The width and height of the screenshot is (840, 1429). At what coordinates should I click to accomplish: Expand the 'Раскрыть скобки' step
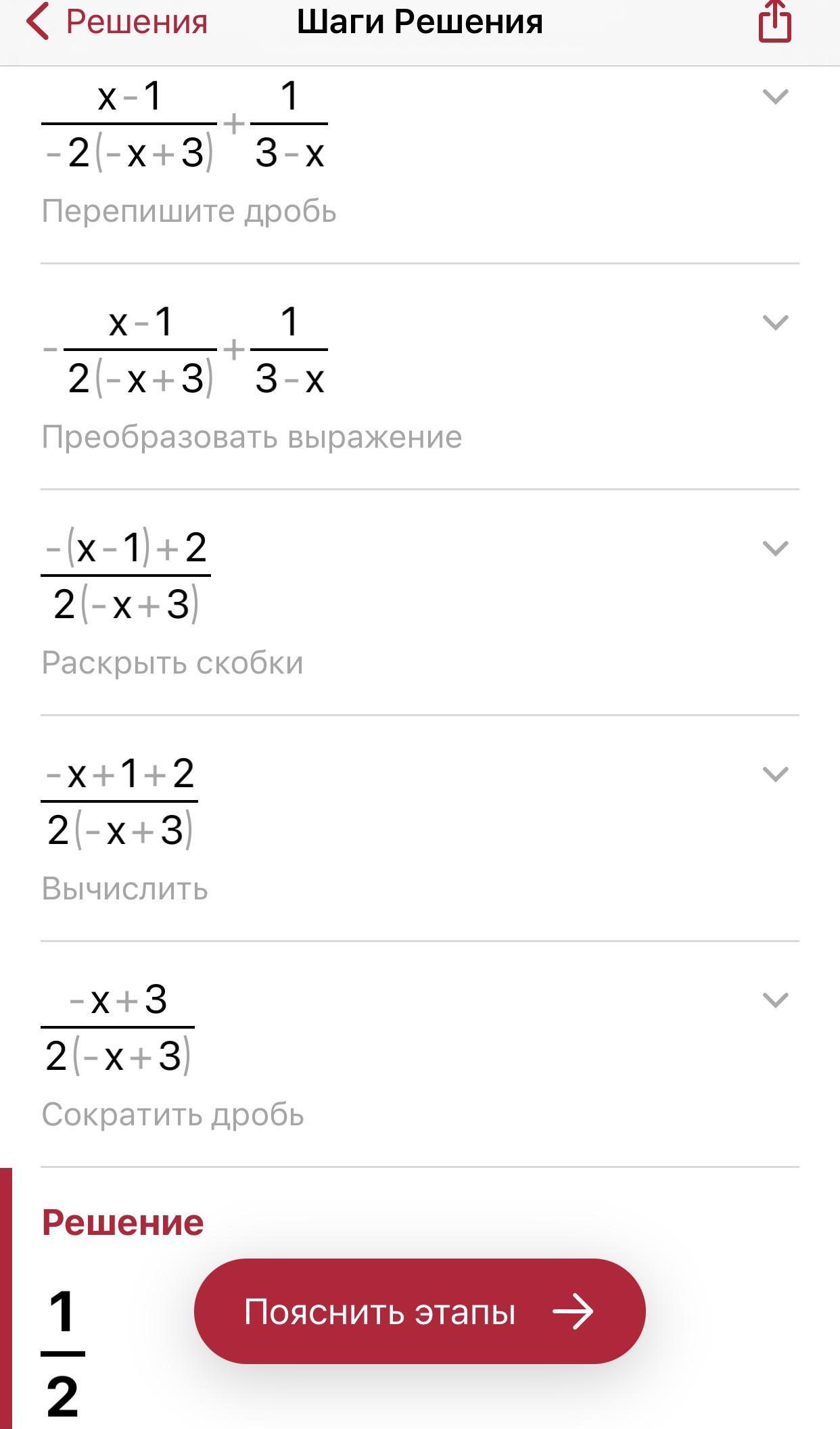(x=775, y=548)
